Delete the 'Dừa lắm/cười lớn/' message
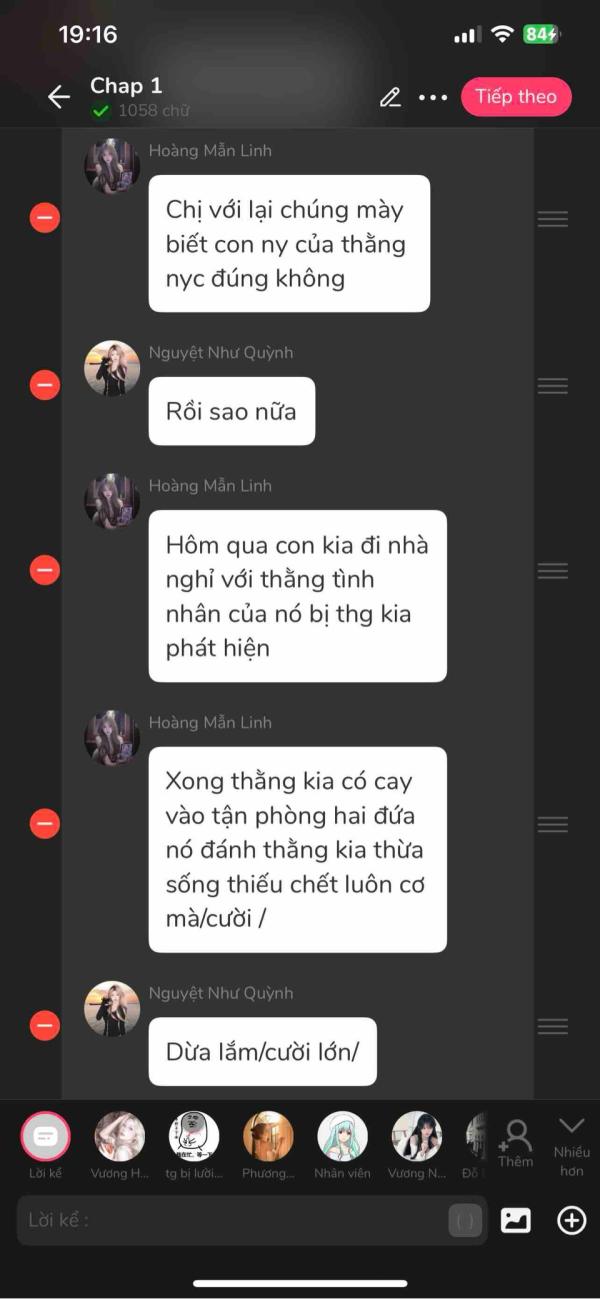The height and width of the screenshot is (1299, 600). [45, 1025]
